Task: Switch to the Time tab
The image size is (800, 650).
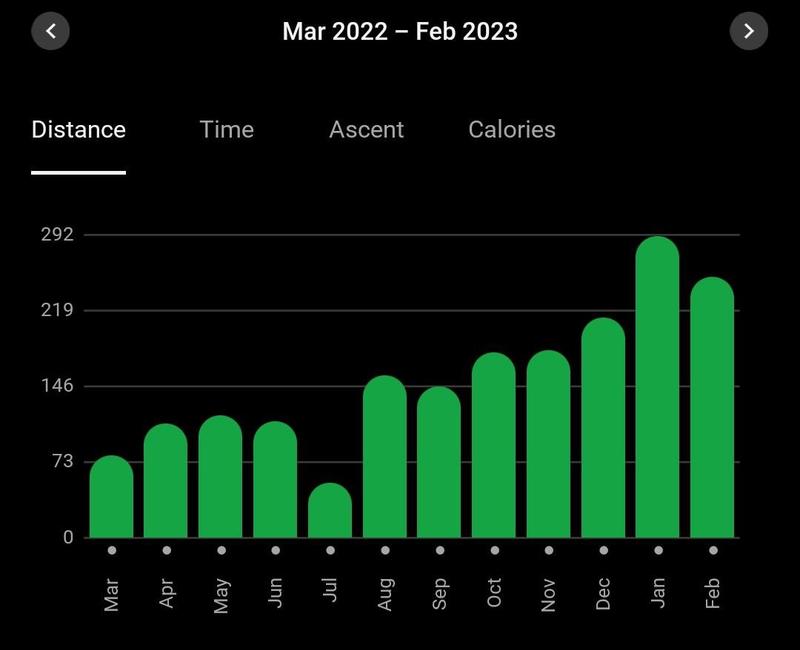Action: tap(226, 130)
